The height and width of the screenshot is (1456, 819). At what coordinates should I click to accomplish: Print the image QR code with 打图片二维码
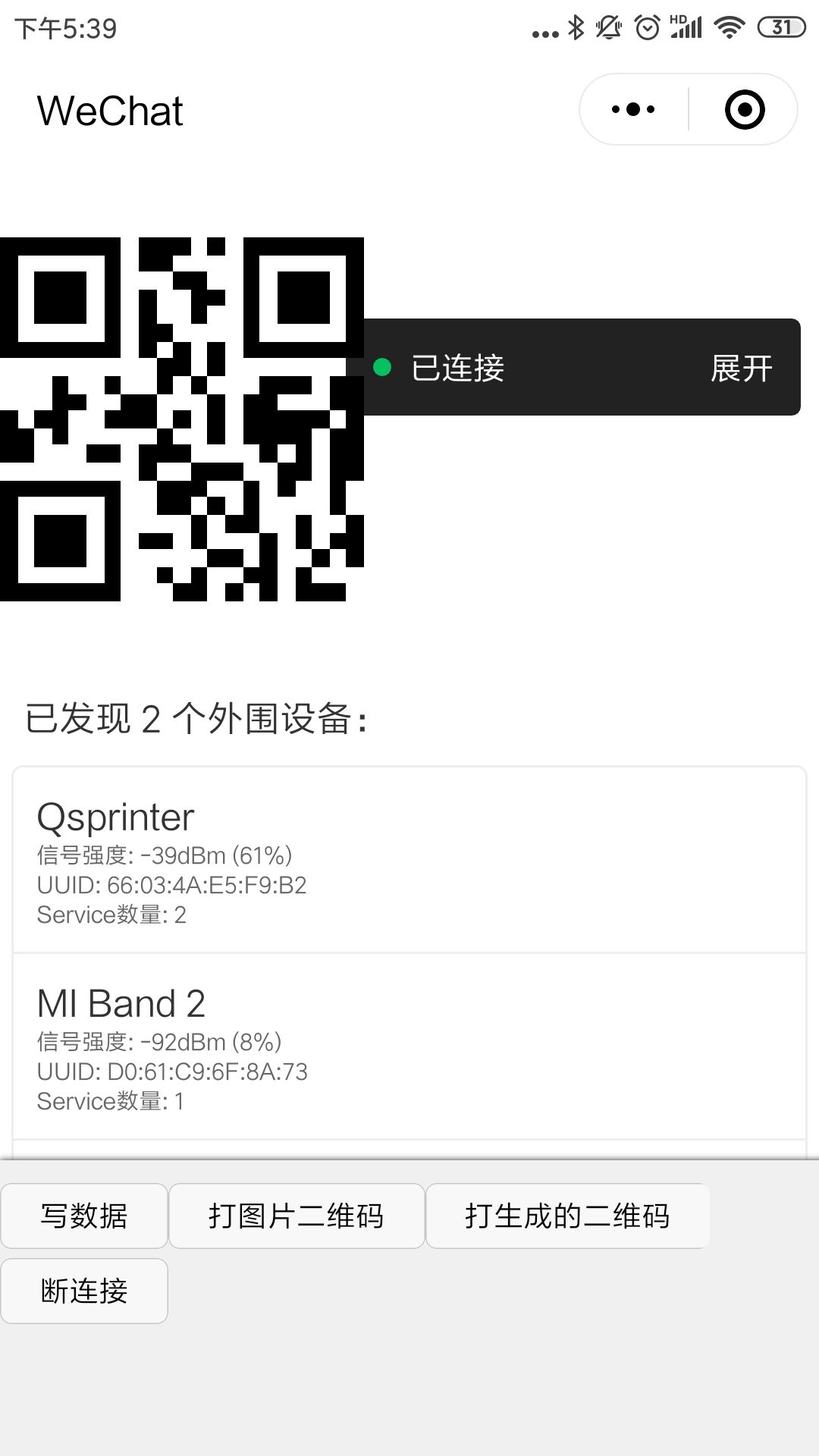(297, 1216)
